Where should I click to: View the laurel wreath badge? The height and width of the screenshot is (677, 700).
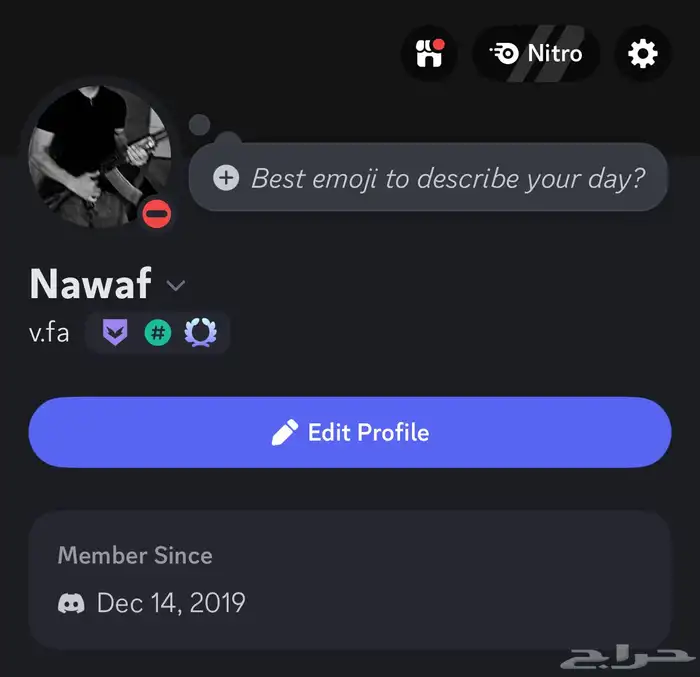(200, 333)
